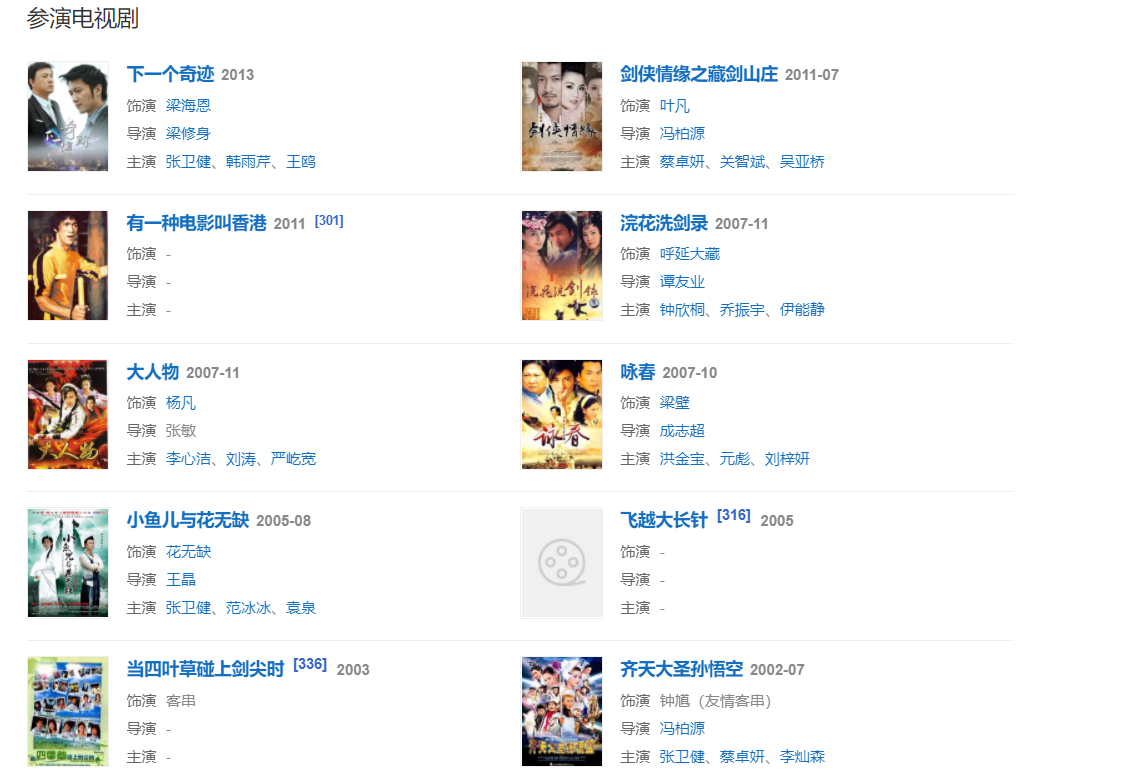Open actor link 洪金宝
1129x772 pixels.
click(x=682, y=458)
